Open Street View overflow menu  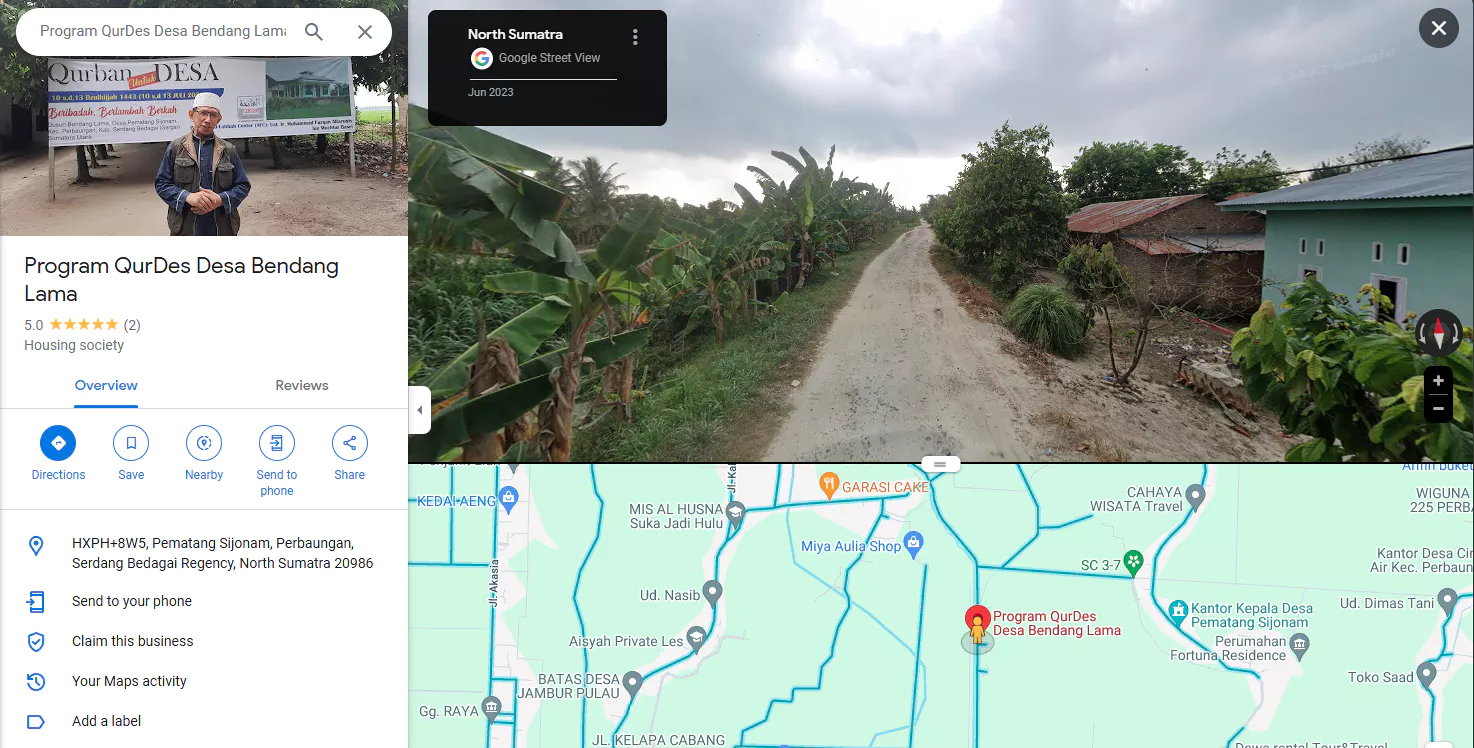click(635, 38)
